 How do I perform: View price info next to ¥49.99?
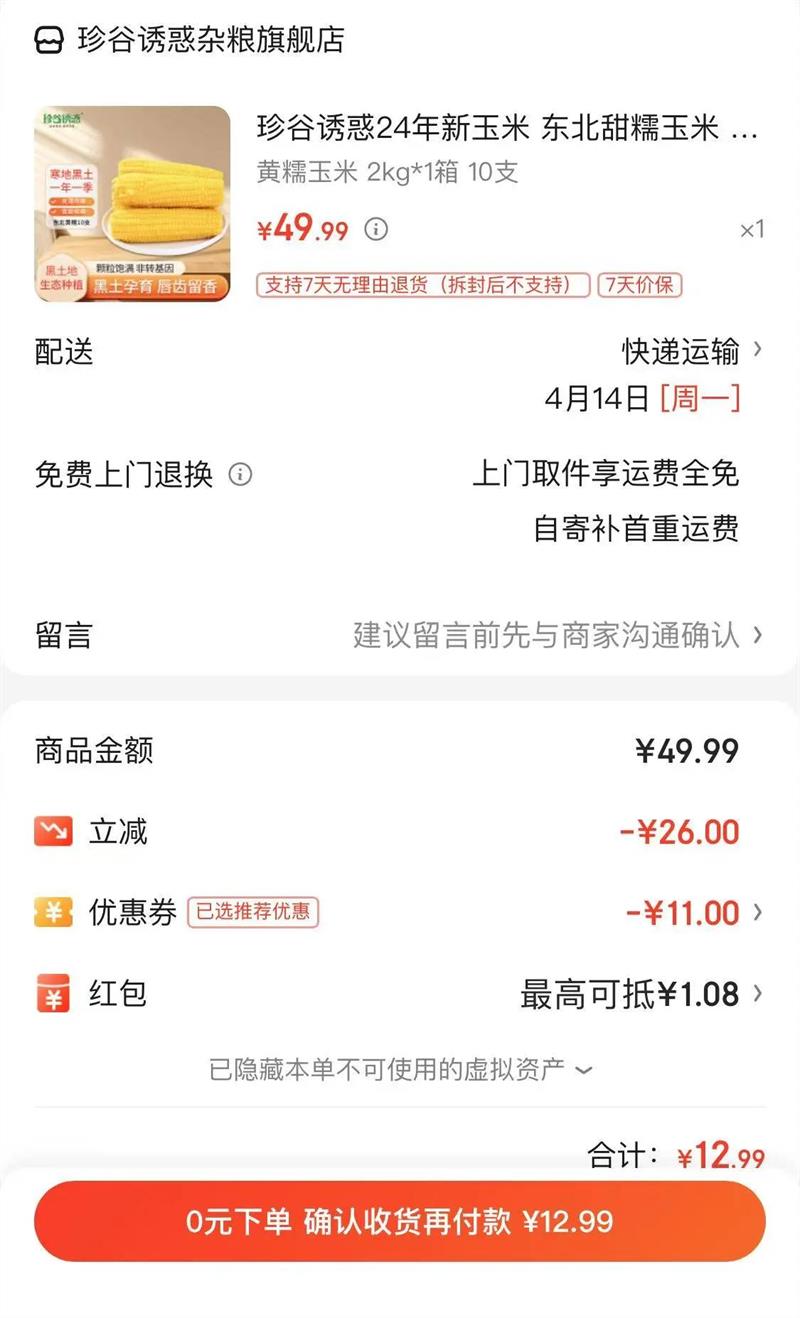pyautogui.click(x=376, y=229)
